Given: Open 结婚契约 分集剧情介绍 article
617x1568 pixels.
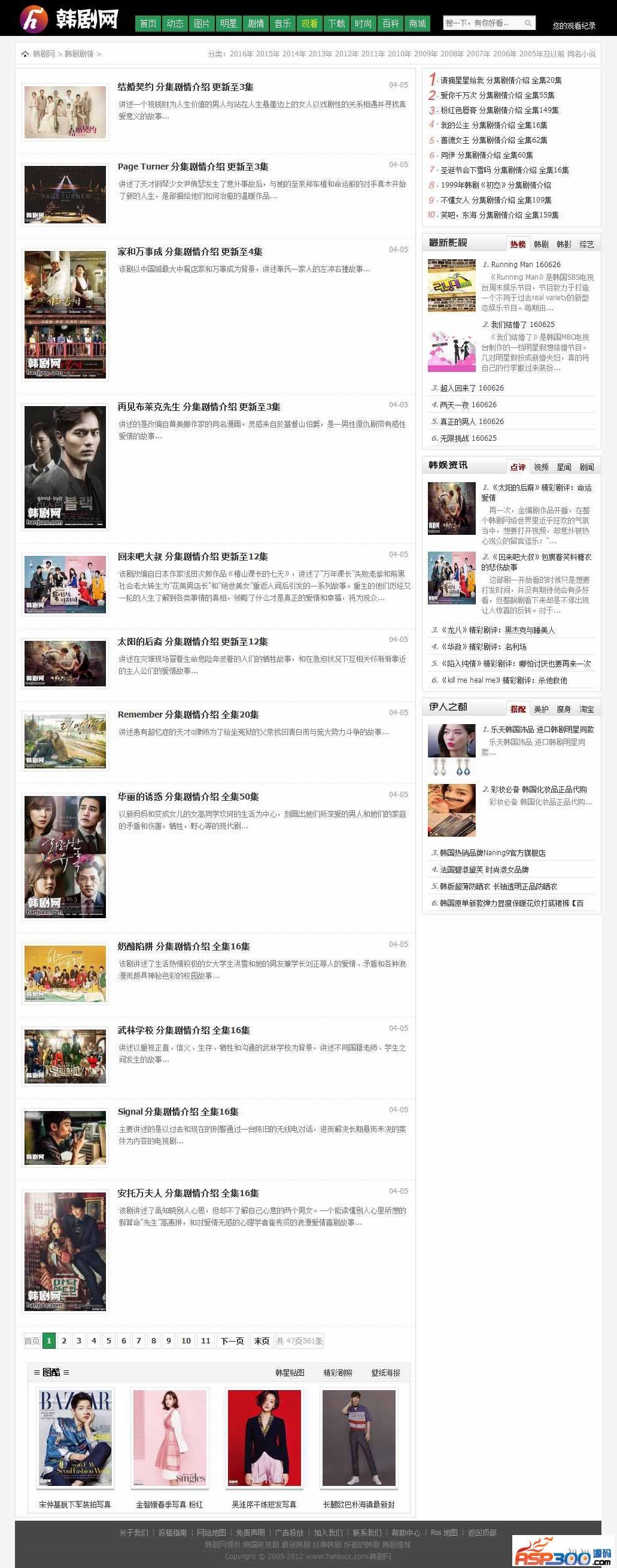Looking at the screenshot, I should (x=185, y=87).
